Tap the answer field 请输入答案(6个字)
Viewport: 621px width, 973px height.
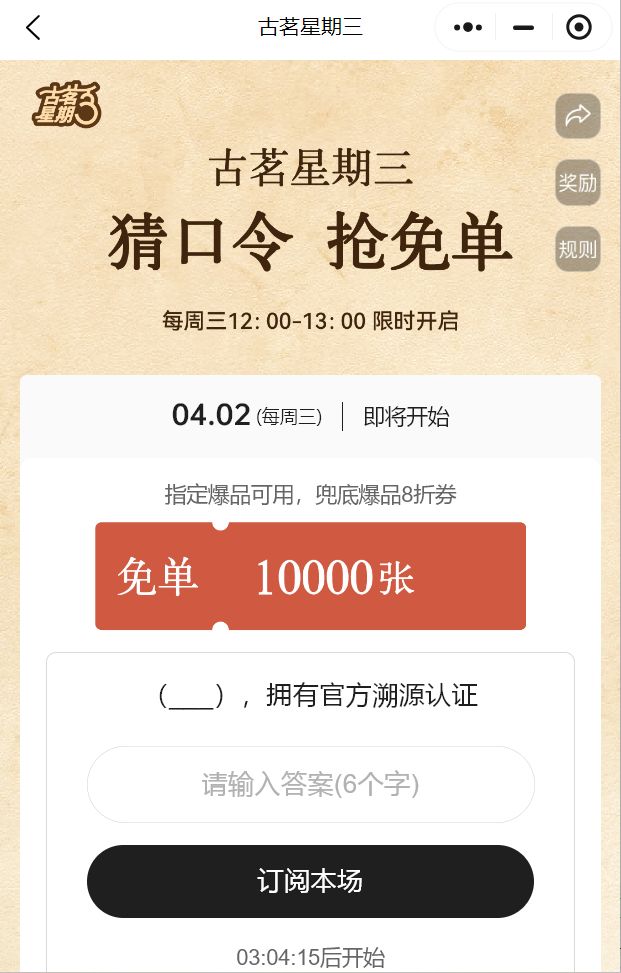[310, 785]
